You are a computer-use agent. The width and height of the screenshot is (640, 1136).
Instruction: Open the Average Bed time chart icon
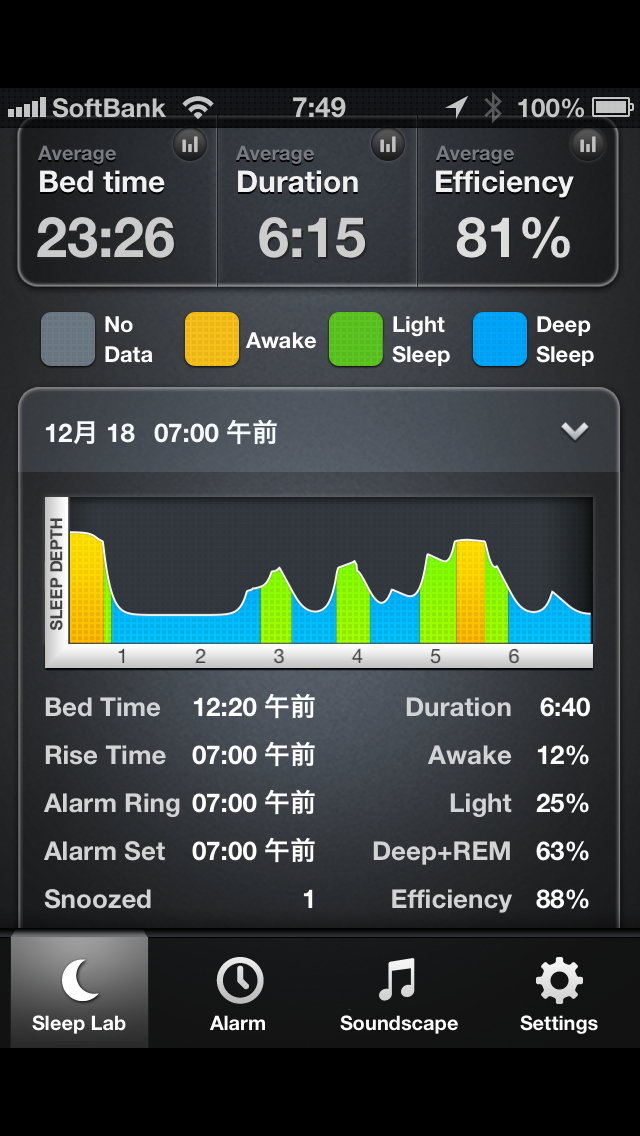[190, 145]
